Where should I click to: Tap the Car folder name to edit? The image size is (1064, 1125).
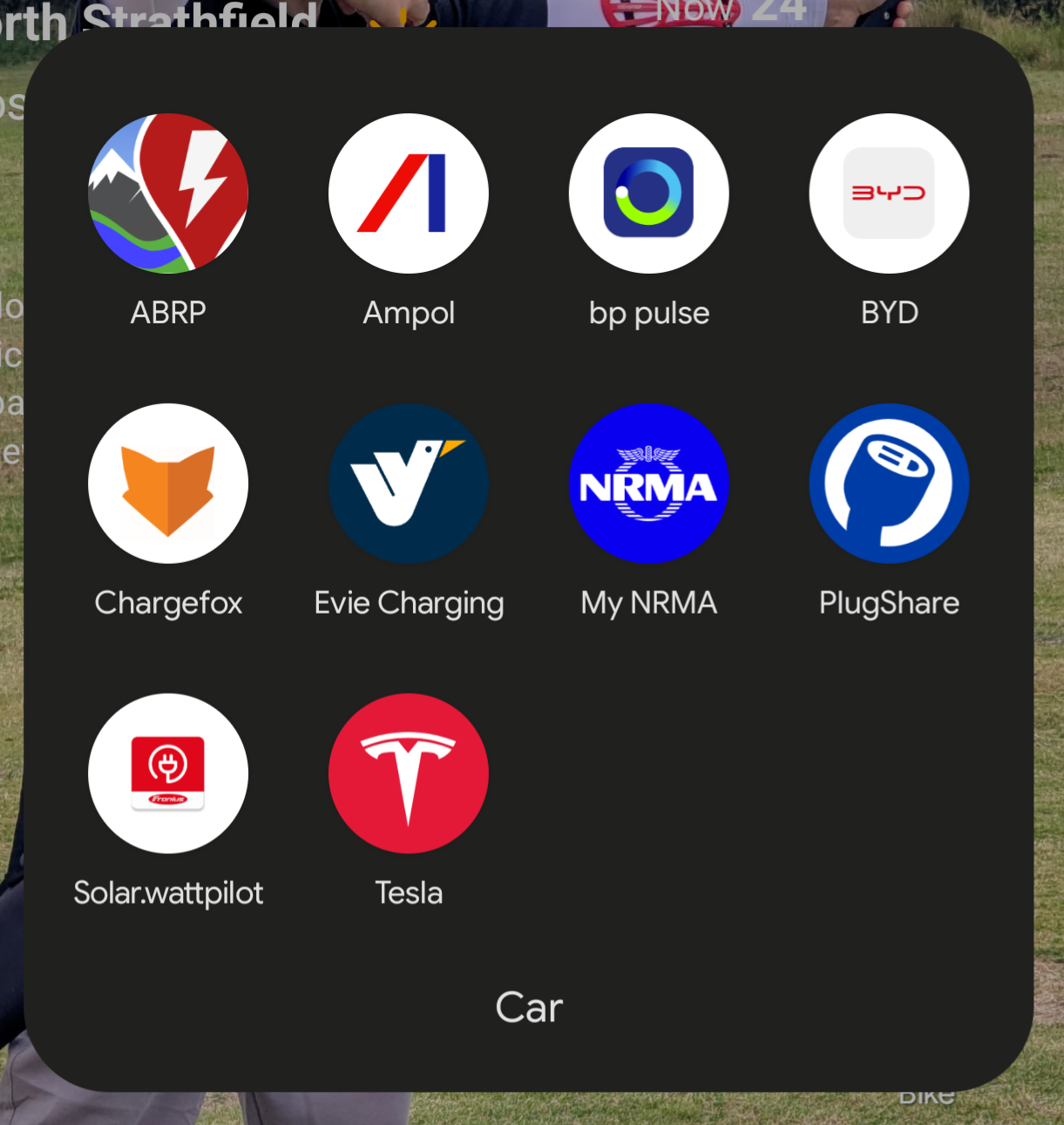click(529, 1008)
